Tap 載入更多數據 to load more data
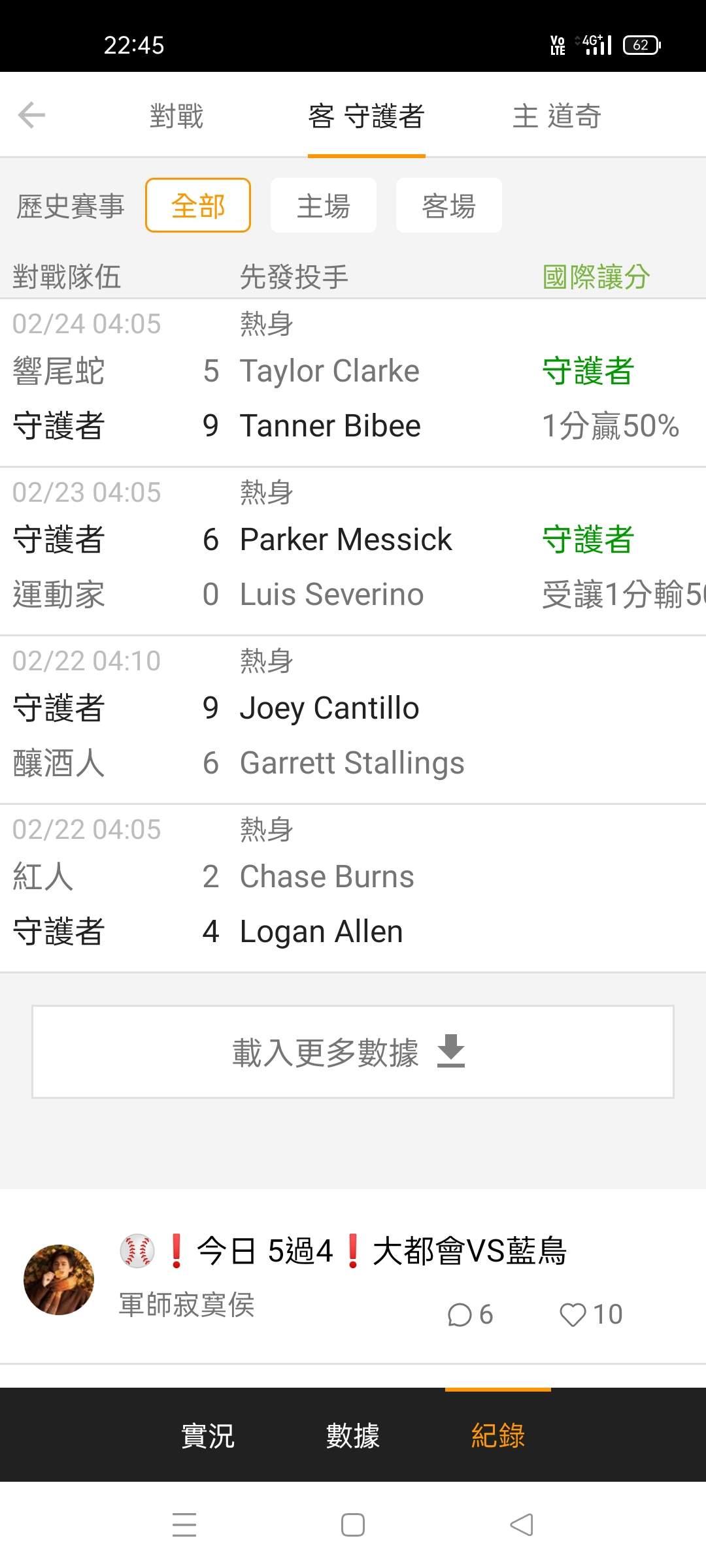Viewport: 706px width, 1568px height. pyautogui.click(x=353, y=1052)
